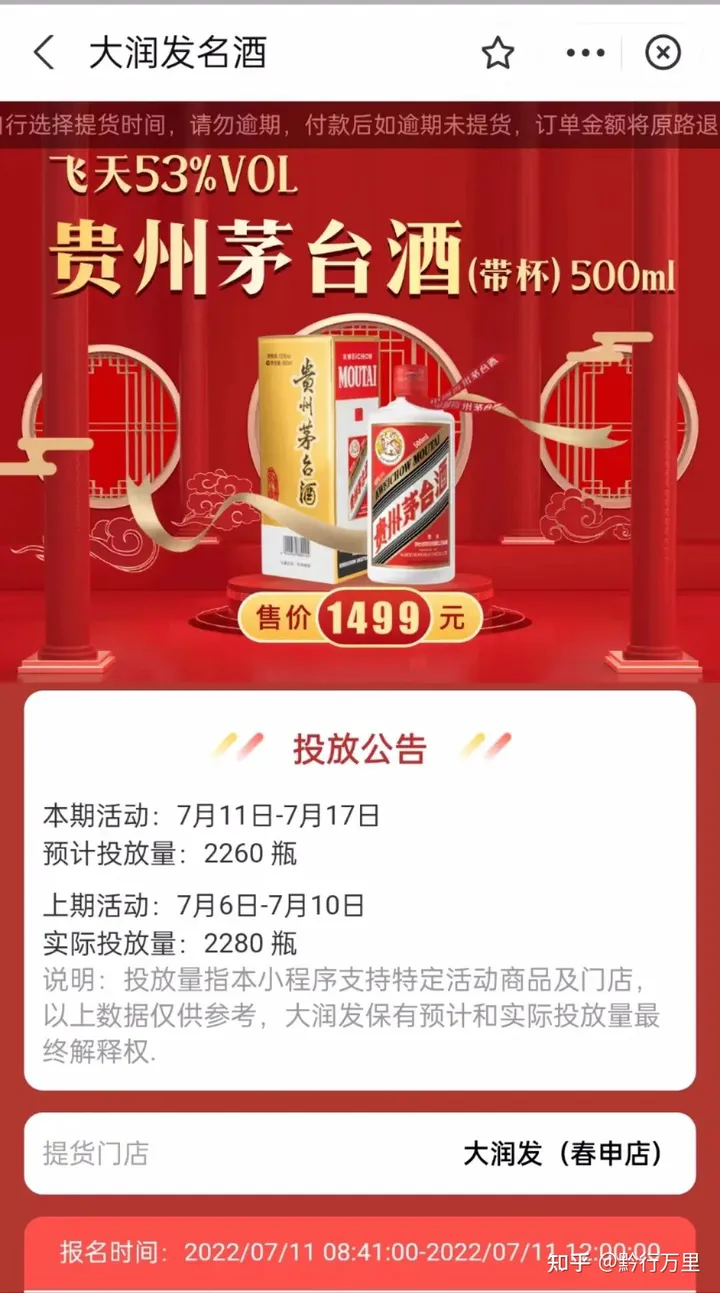This screenshot has width=720, height=1293.
Task: Open the three-dot more menu
Action: pos(585,53)
